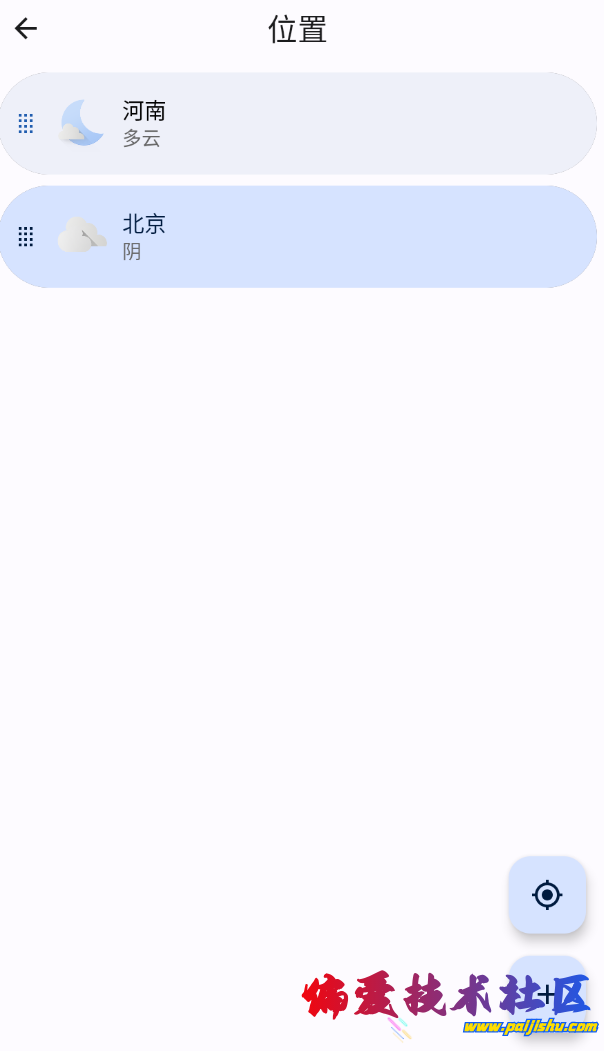
Task: Go back using the top arrow
Action: tap(26, 29)
